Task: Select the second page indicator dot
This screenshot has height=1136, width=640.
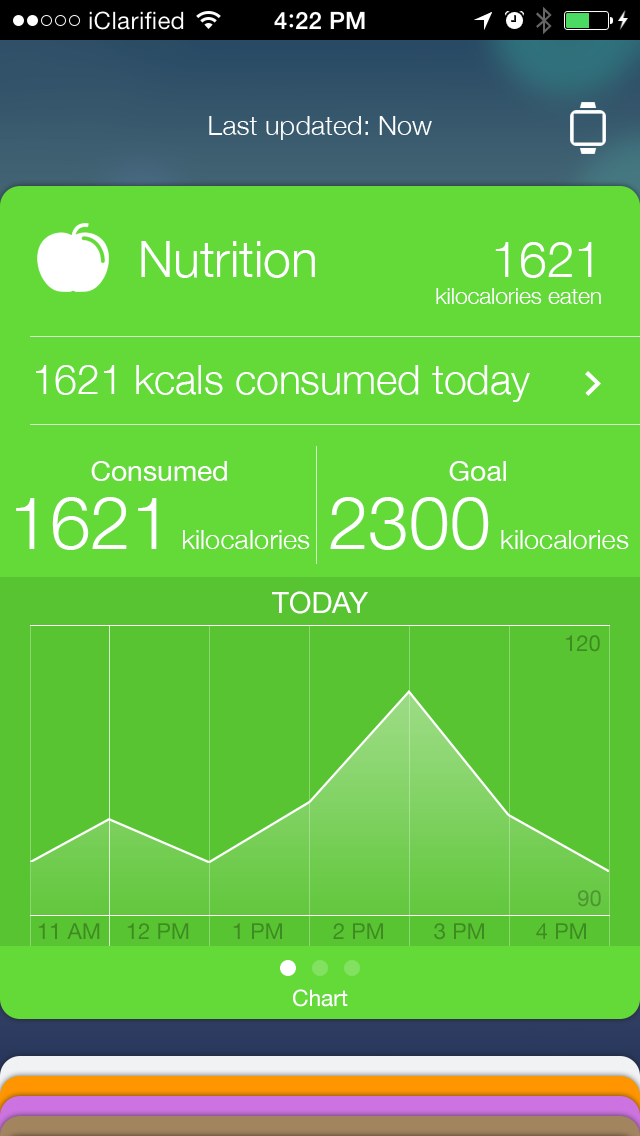Action: pyautogui.click(x=320, y=968)
